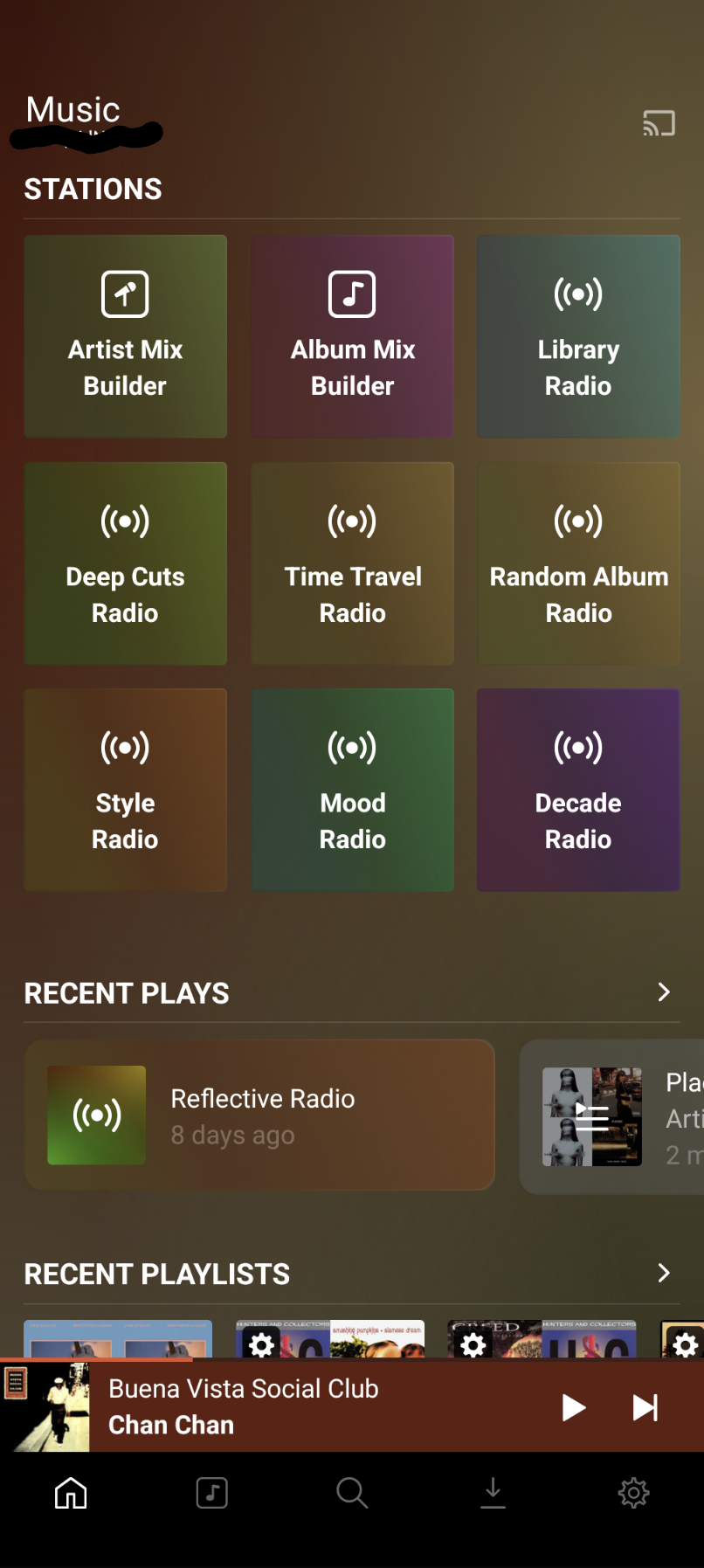
Task: Skip to the next track
Action: click(645, 1407)
